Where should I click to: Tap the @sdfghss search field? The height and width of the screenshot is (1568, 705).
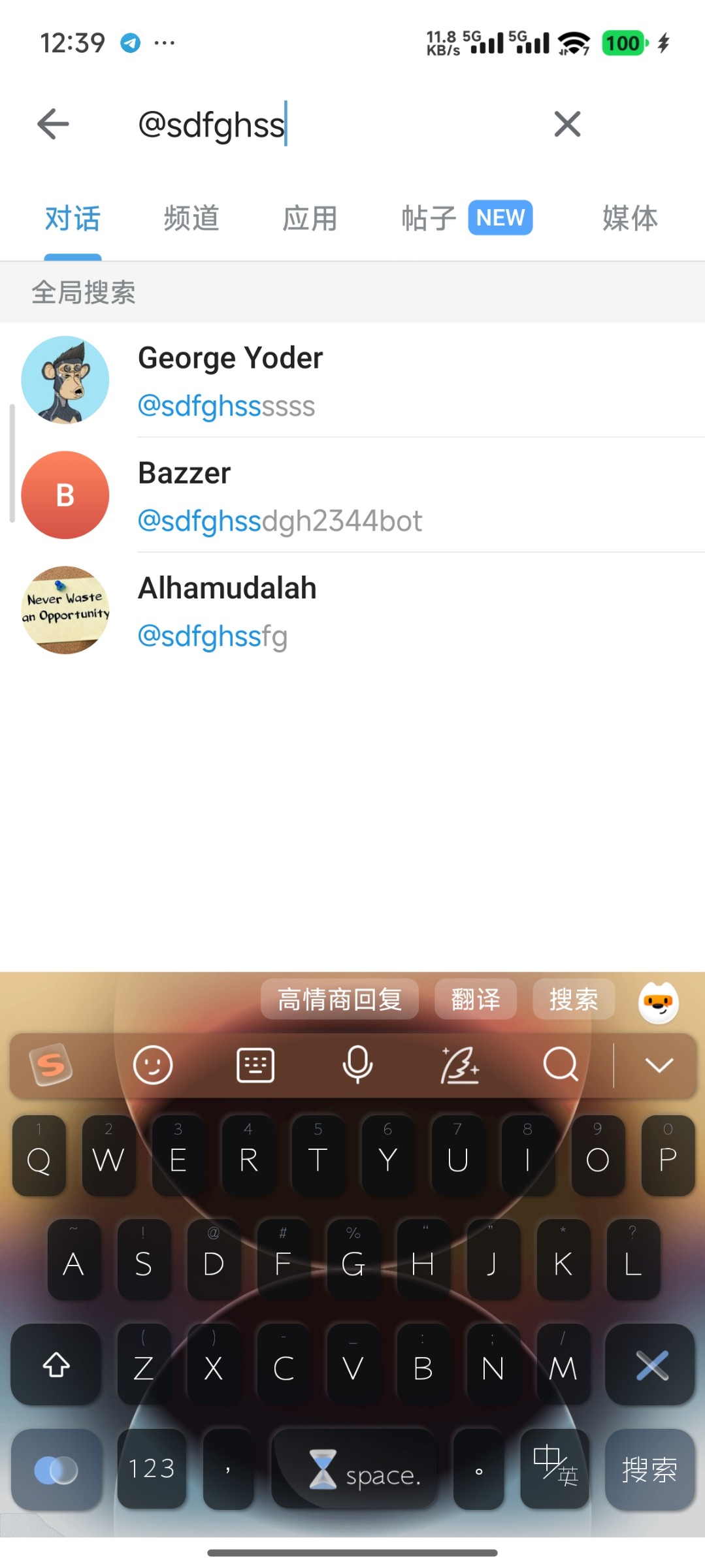(x=327, y=124)
